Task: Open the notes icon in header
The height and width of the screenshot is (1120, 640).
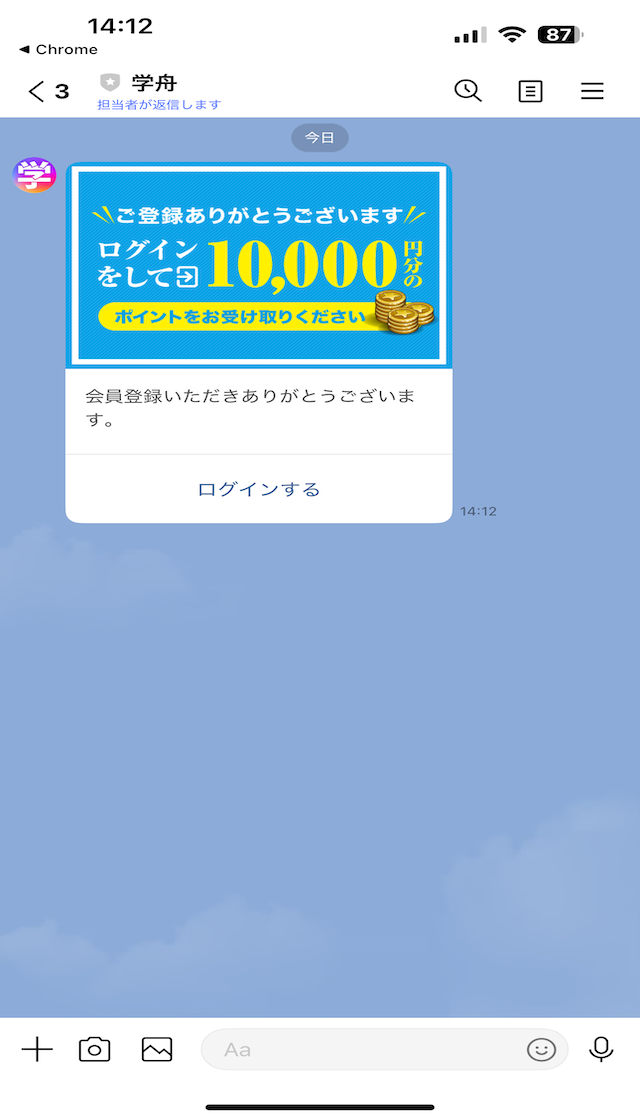Action: [530, 92]
